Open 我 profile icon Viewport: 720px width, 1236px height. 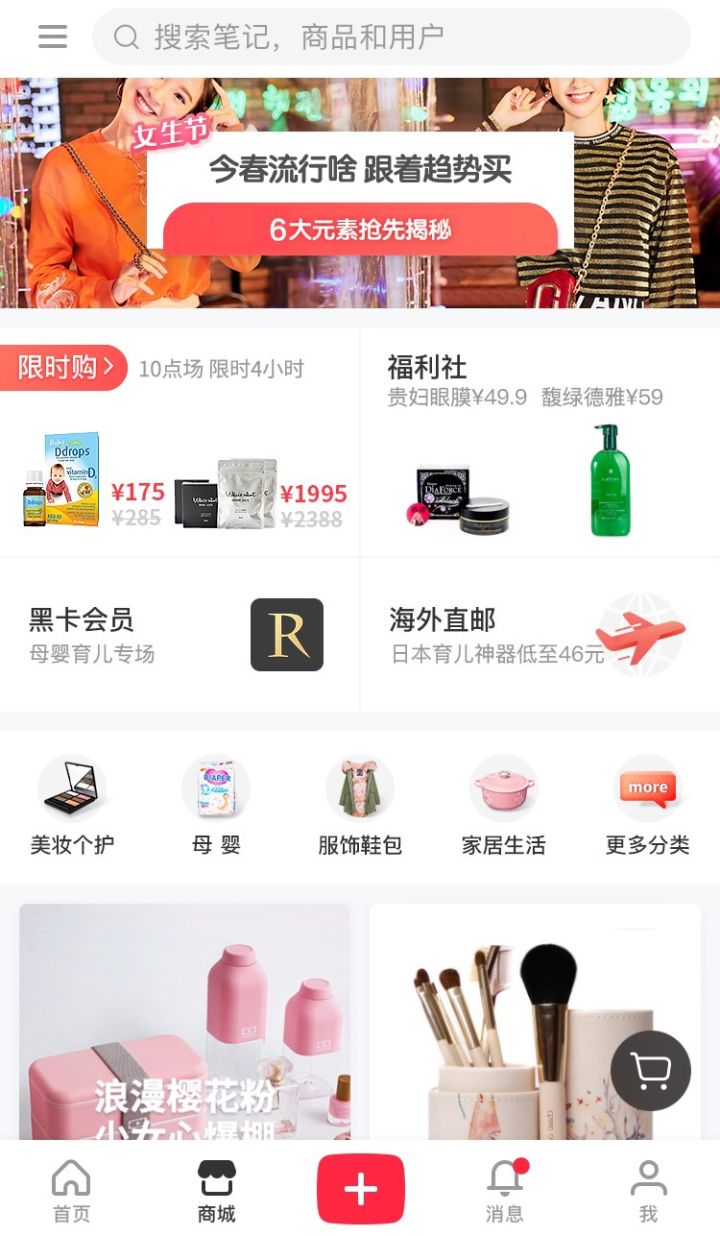point(648,1180)
